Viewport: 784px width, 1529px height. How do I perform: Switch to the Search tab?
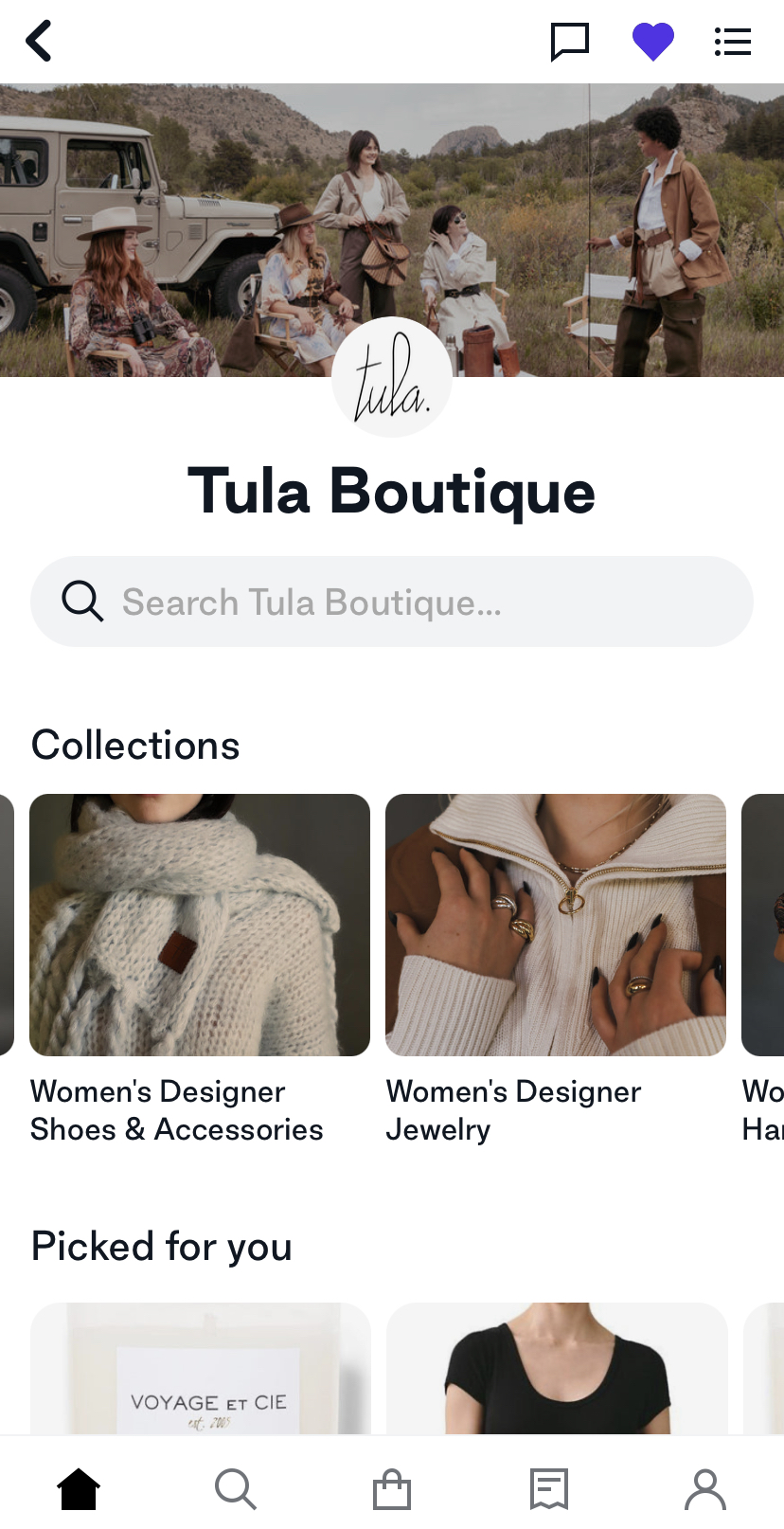pos(235,1489)
